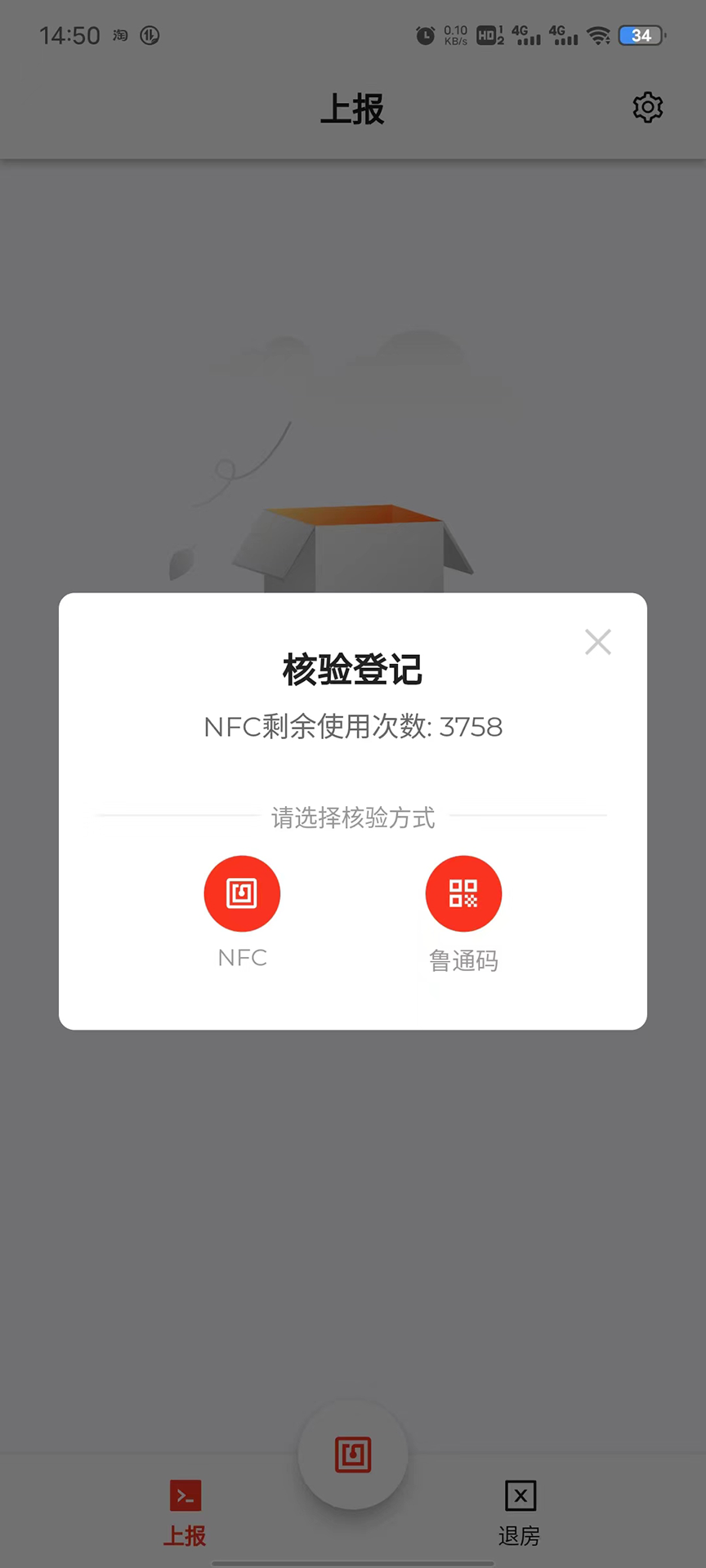Select NFC as the verification method
The width and height of the screenshot is (706, 1568).
coord(242,906)
